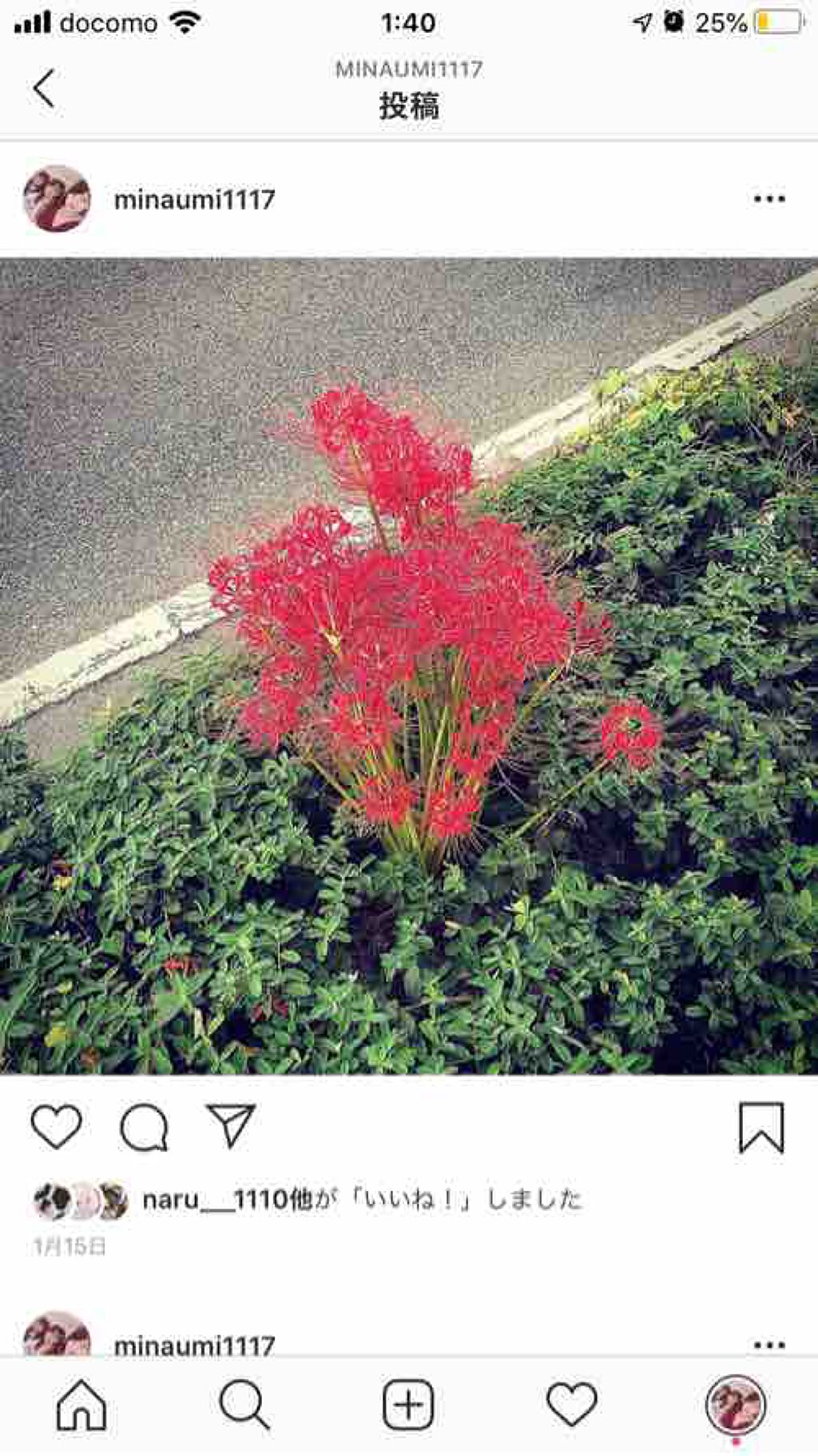Open the red spider lily photo
The width and height of the screenshot is (818, 1456).
coord(409,665)
